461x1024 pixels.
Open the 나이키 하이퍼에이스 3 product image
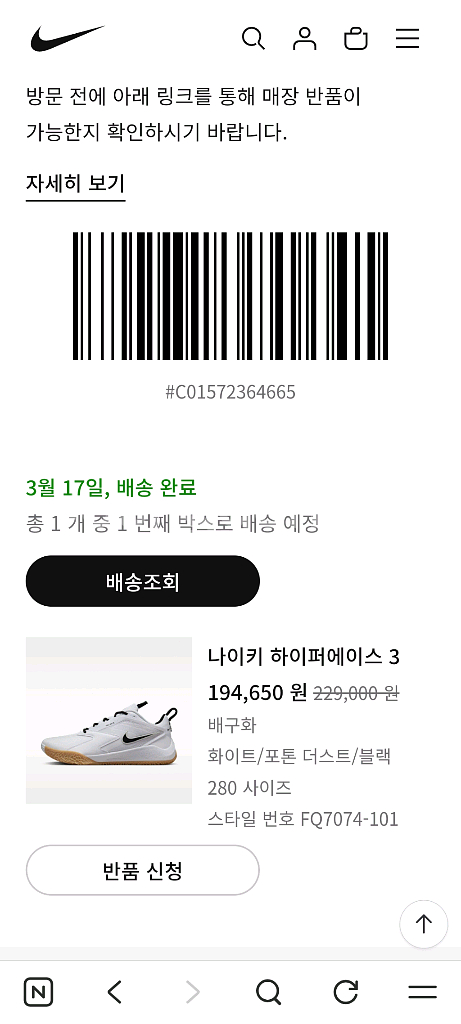tap(109, 720)
